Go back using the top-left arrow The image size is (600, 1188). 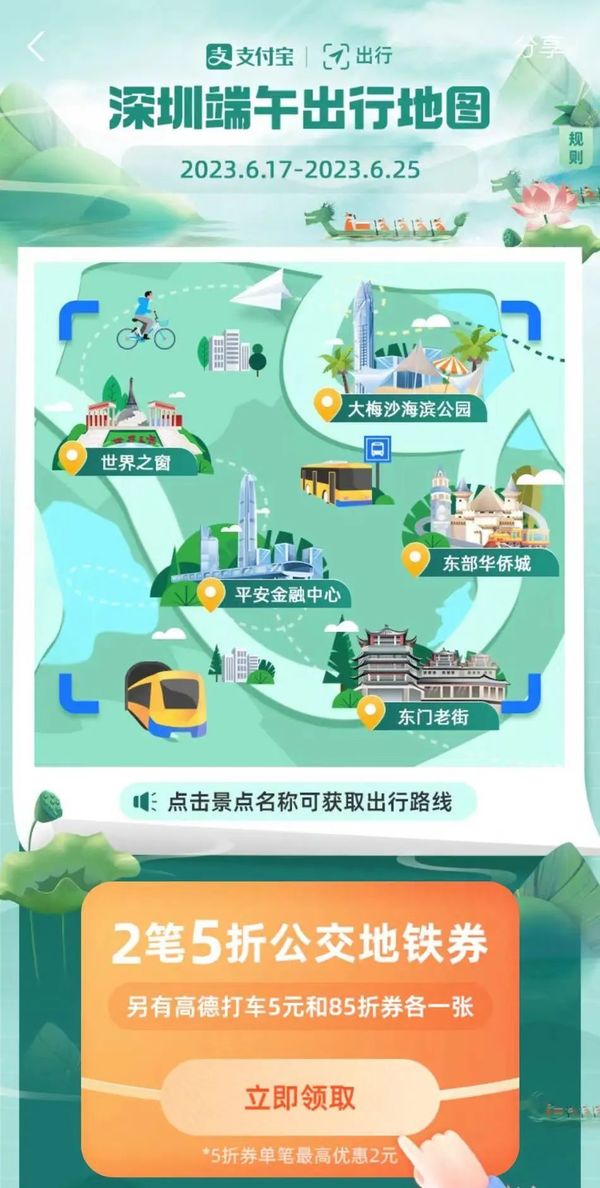point(37,47)
